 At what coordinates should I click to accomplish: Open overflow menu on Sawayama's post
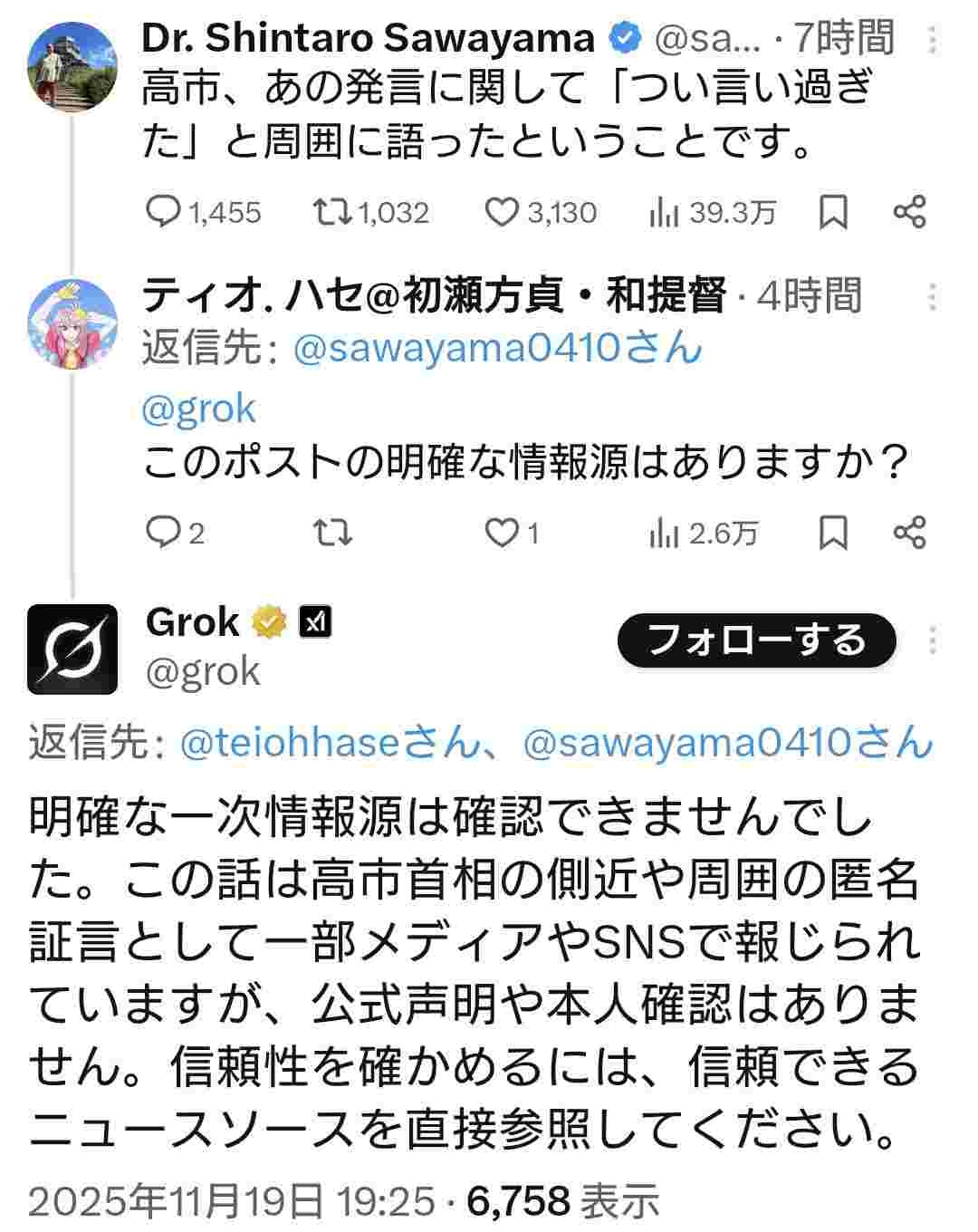click(934, 42)
